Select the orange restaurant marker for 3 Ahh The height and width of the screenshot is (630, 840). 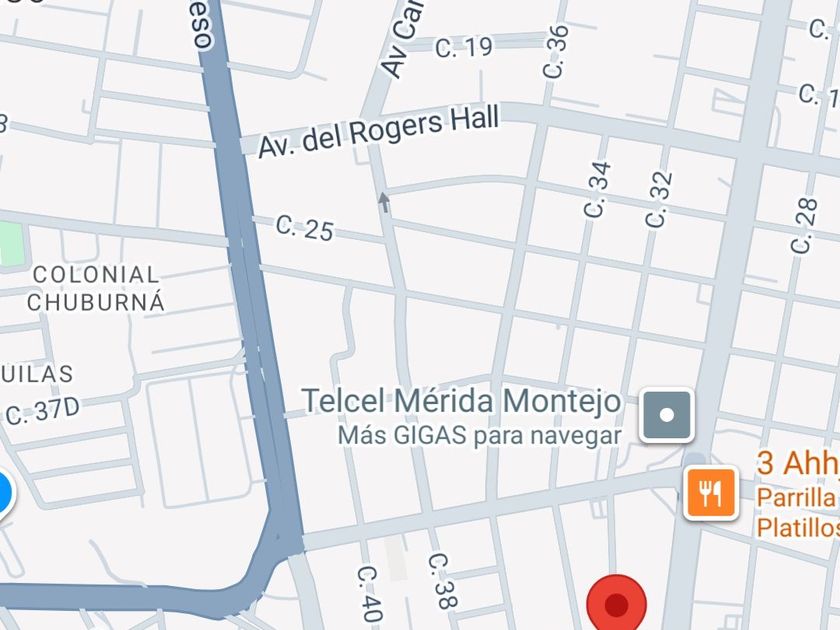711,493
